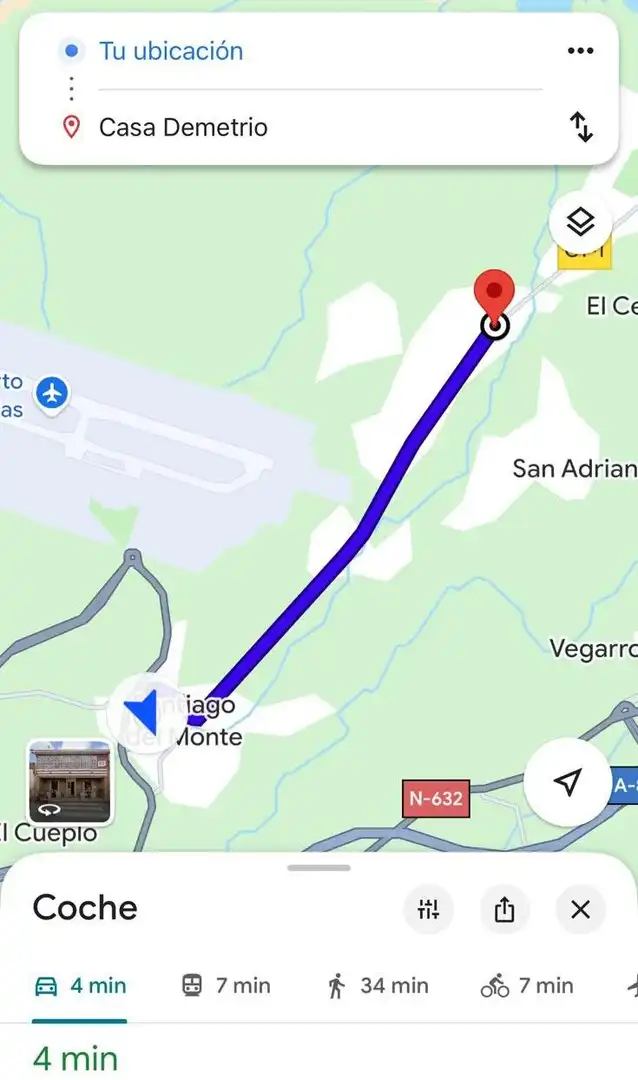
Task: Tap the airport marker on the map
Action: click(52, 395)
